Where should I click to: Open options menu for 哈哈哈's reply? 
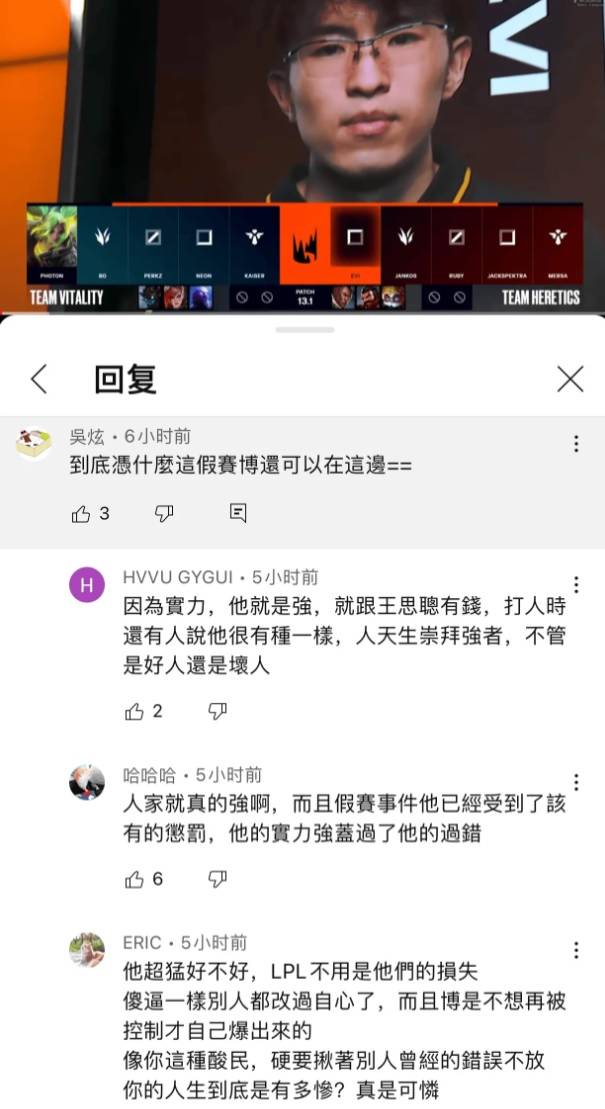pos(576,782)
